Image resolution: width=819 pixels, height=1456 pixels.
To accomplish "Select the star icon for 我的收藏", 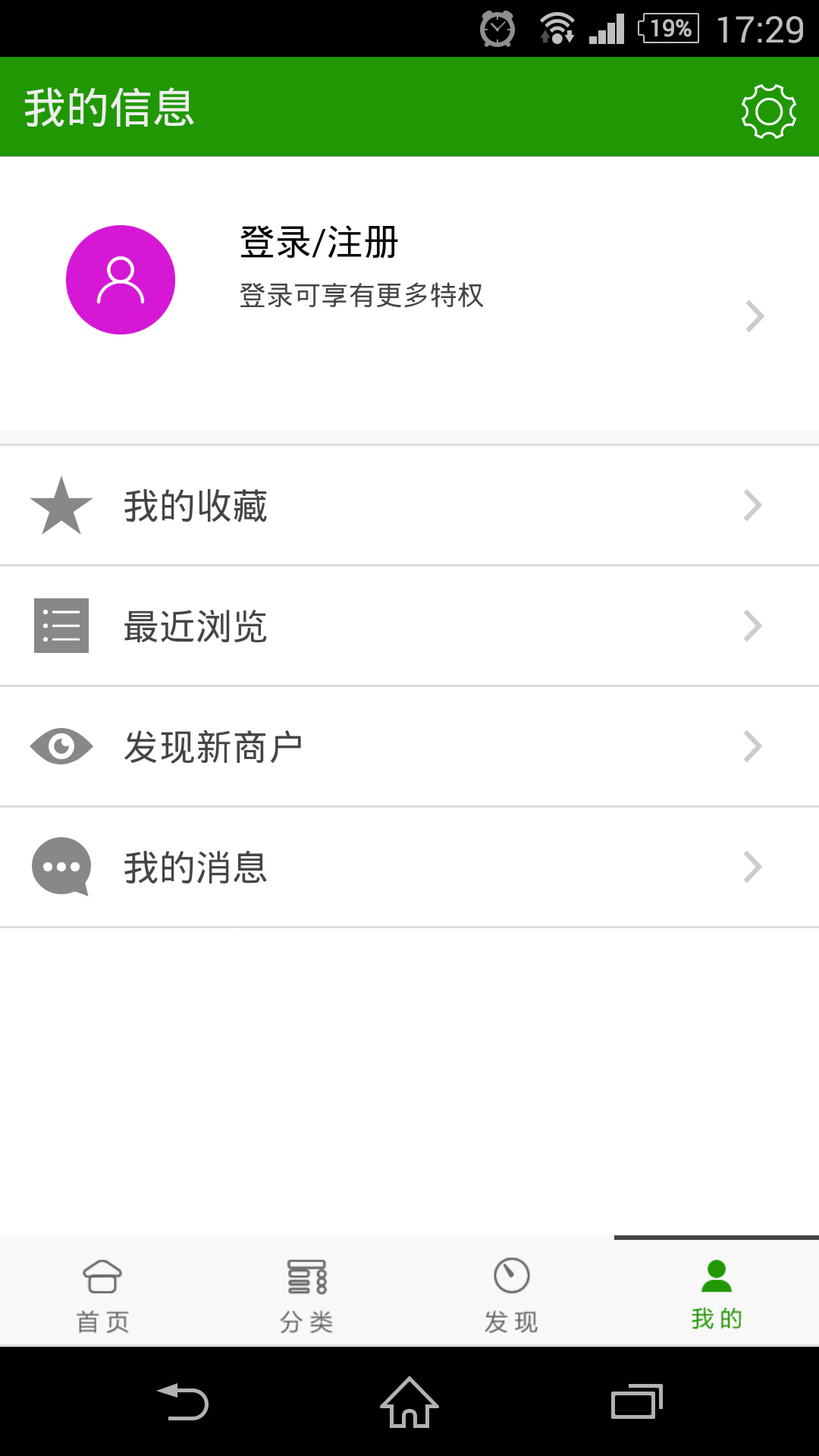I will click(x=61, y=504).
